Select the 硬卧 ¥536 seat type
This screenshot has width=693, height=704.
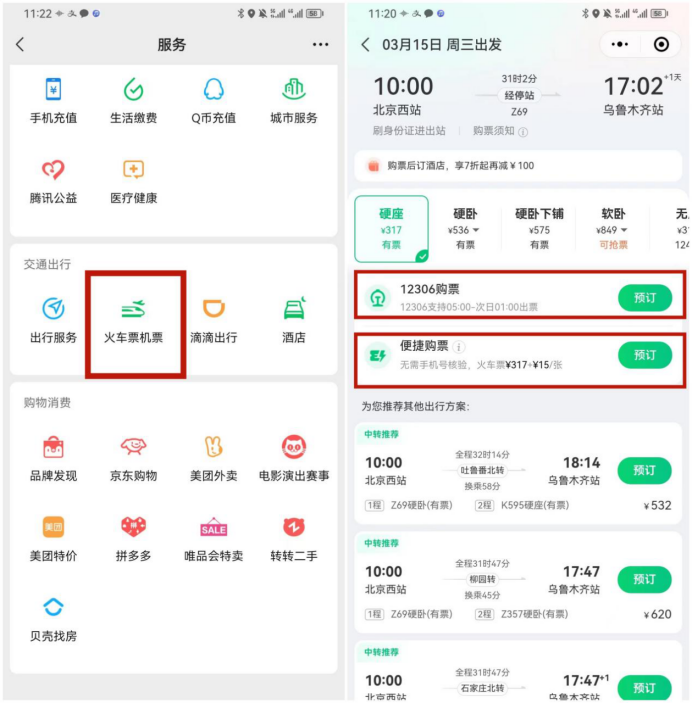pyautogui.click(x=465, y=229)
